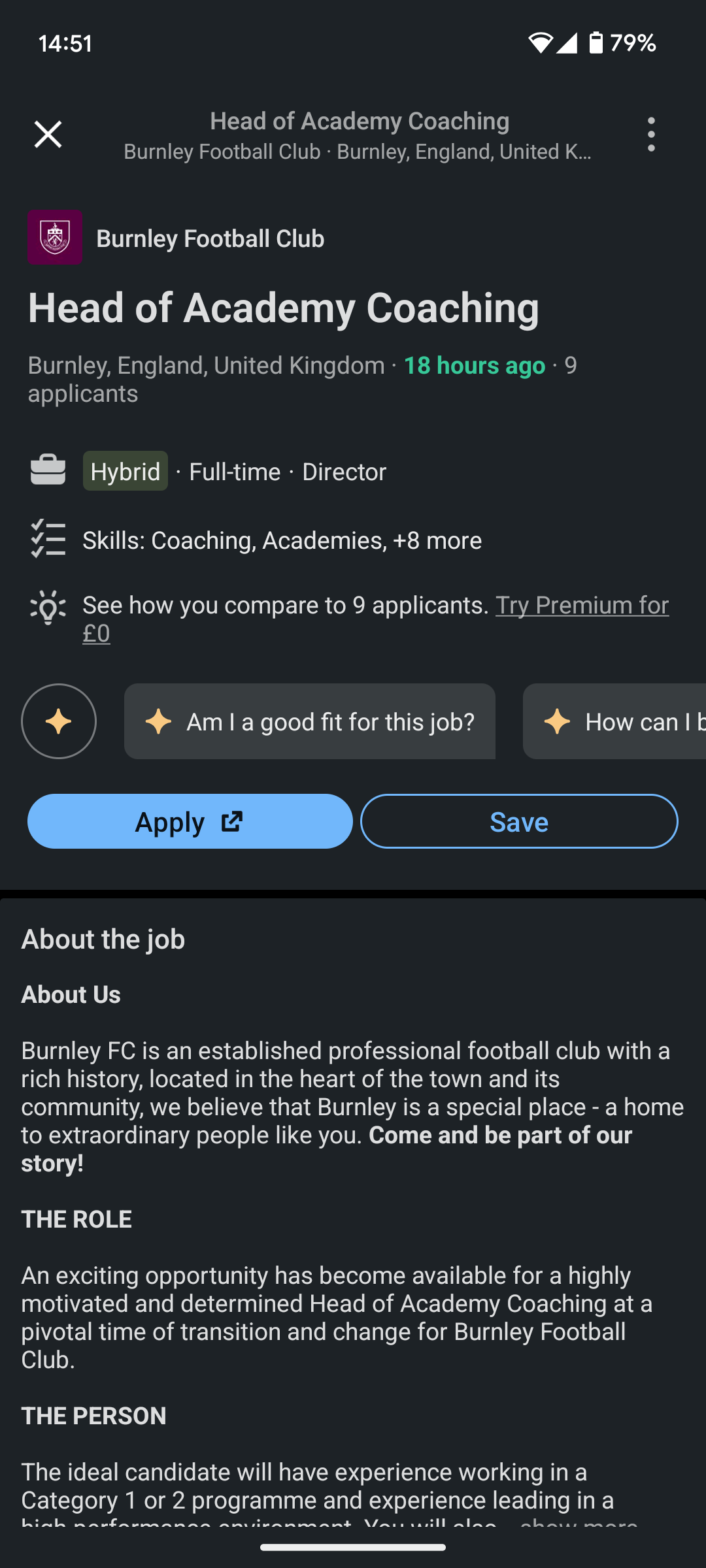Expand the job description with show more

[579, 1524]
